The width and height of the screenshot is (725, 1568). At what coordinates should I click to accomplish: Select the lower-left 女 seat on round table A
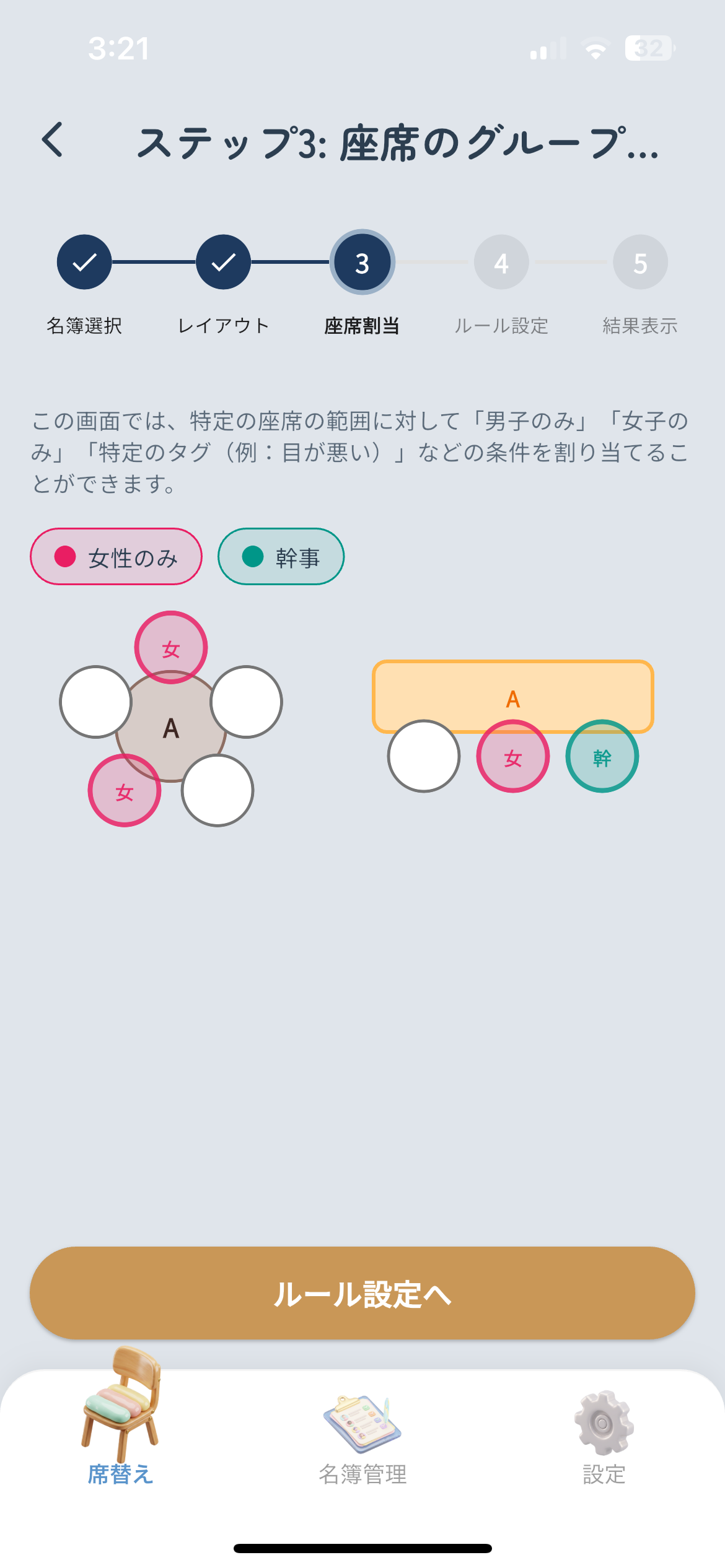pyautogui.click(x=123, y=791)
